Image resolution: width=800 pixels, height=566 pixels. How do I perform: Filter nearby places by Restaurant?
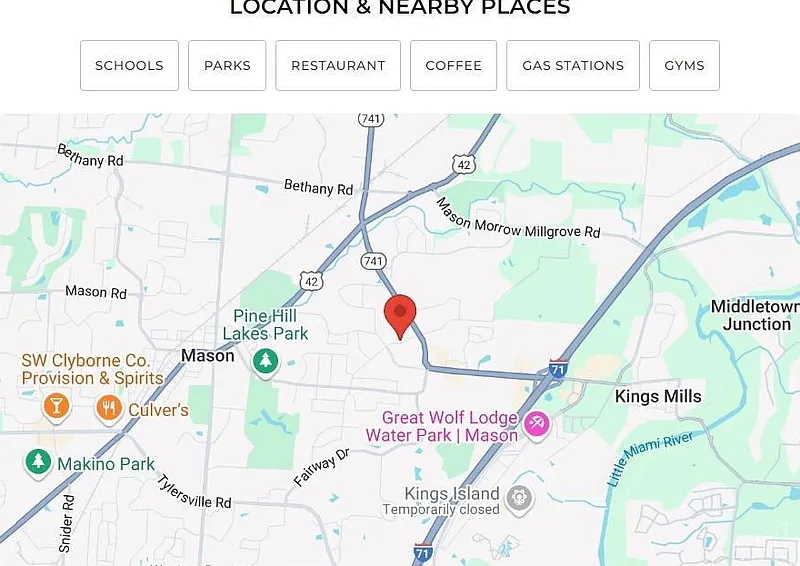pyautogui.click(x=338, y=66)
